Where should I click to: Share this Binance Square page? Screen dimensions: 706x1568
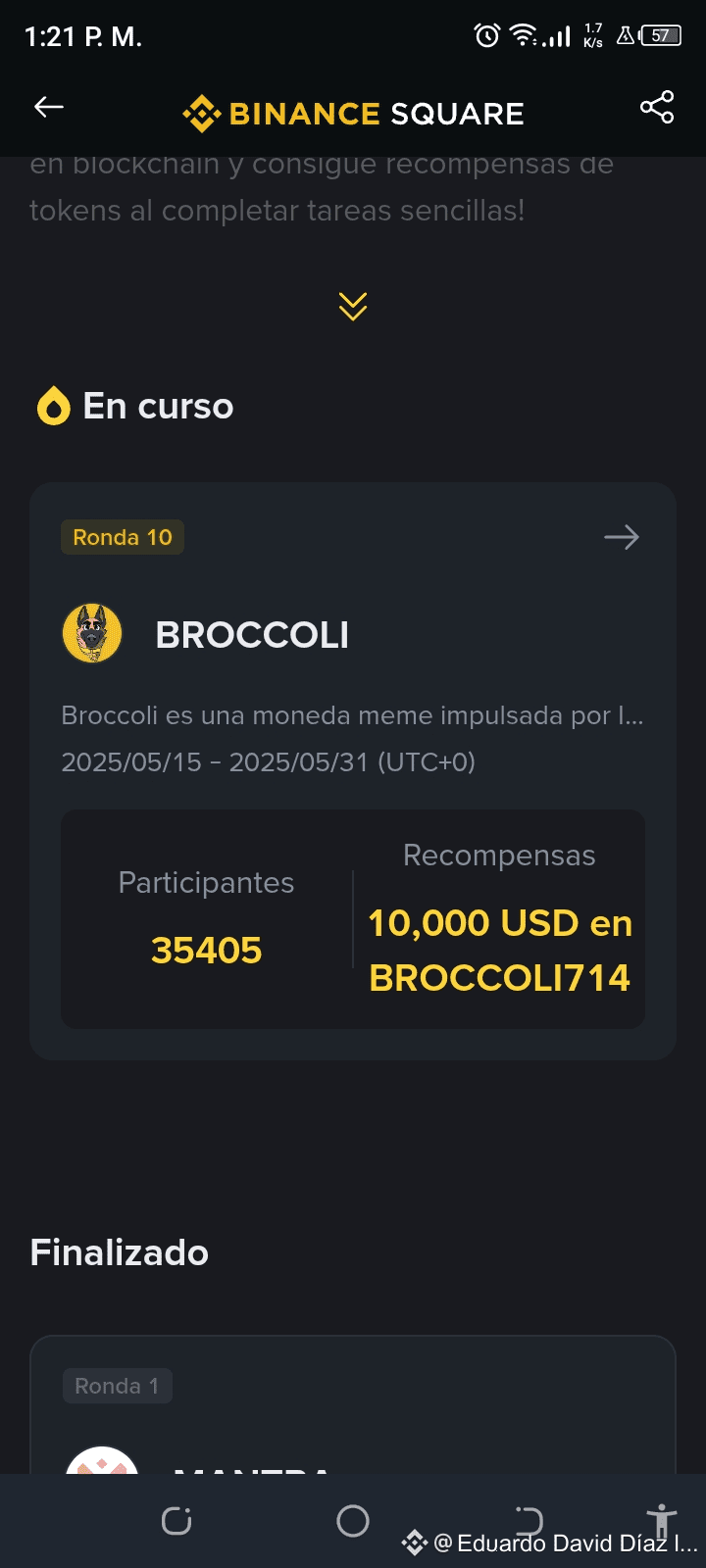pos(657,107)
